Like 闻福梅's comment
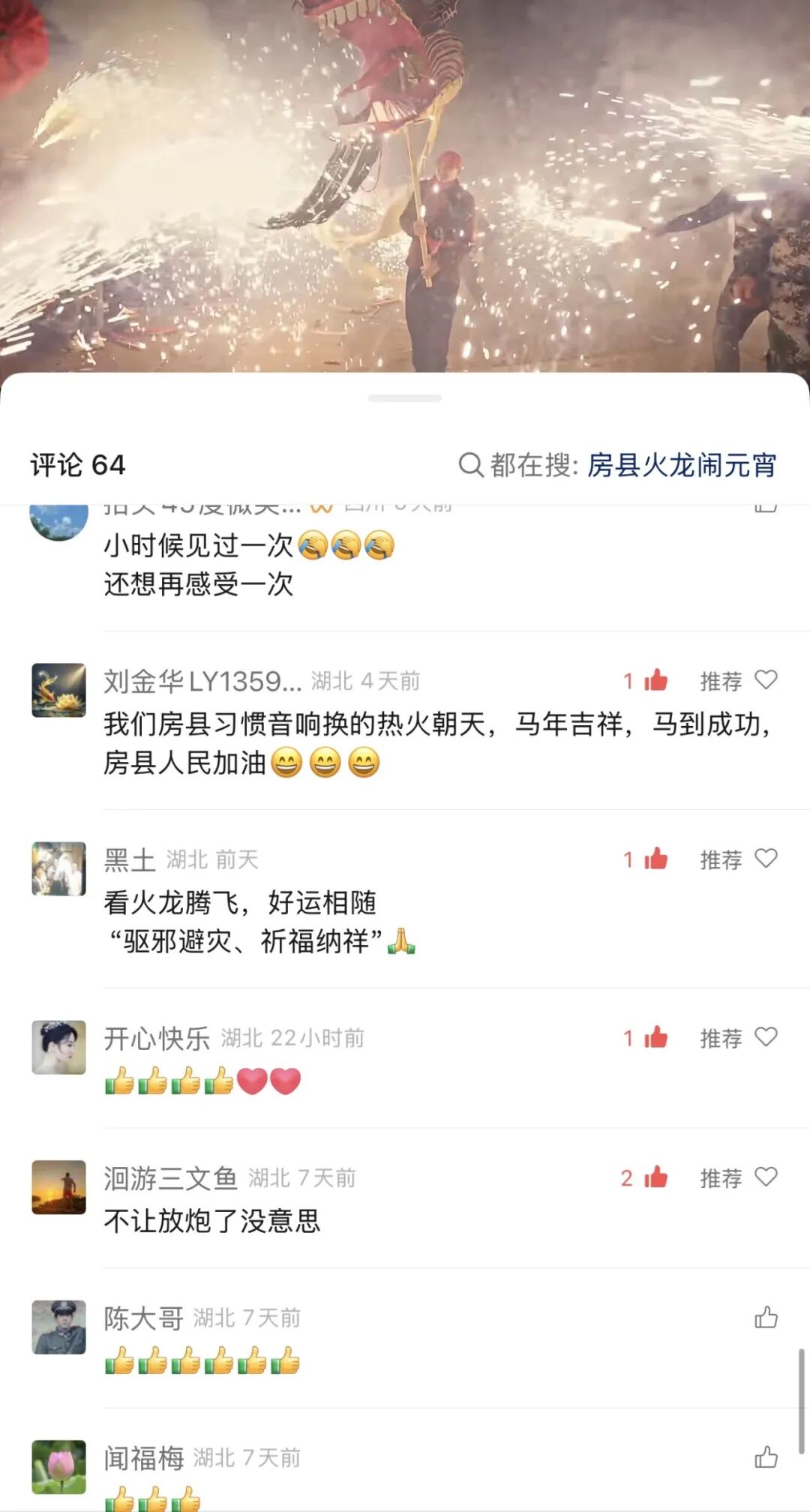Viewport: 810px width, 1512px height. [x=766, y=1458]
